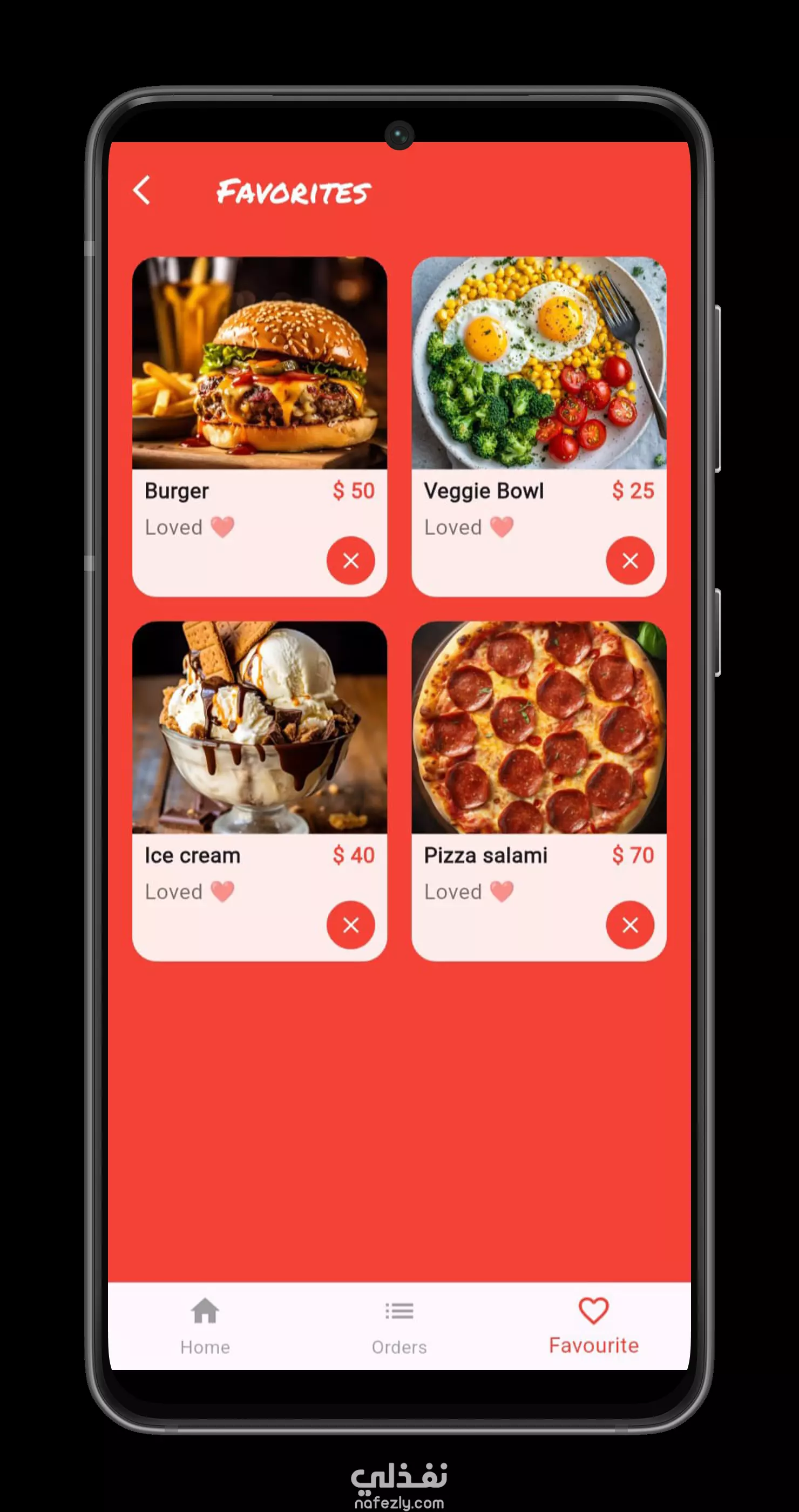Remove Burger from favorites
The height and width of the screenshot is (1512, 799).
tap(351, 561)
